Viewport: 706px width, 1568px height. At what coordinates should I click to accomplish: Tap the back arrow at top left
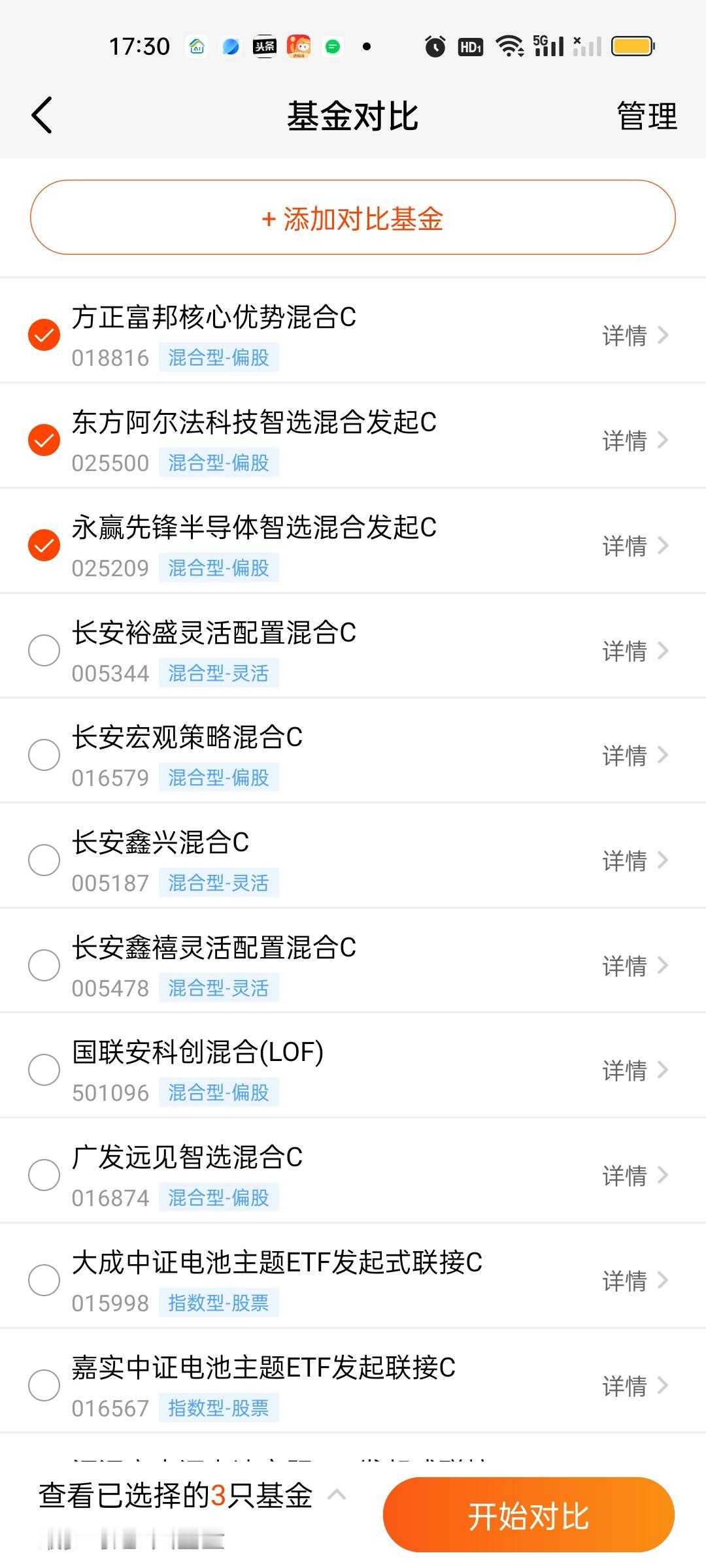tap(41, 114)
